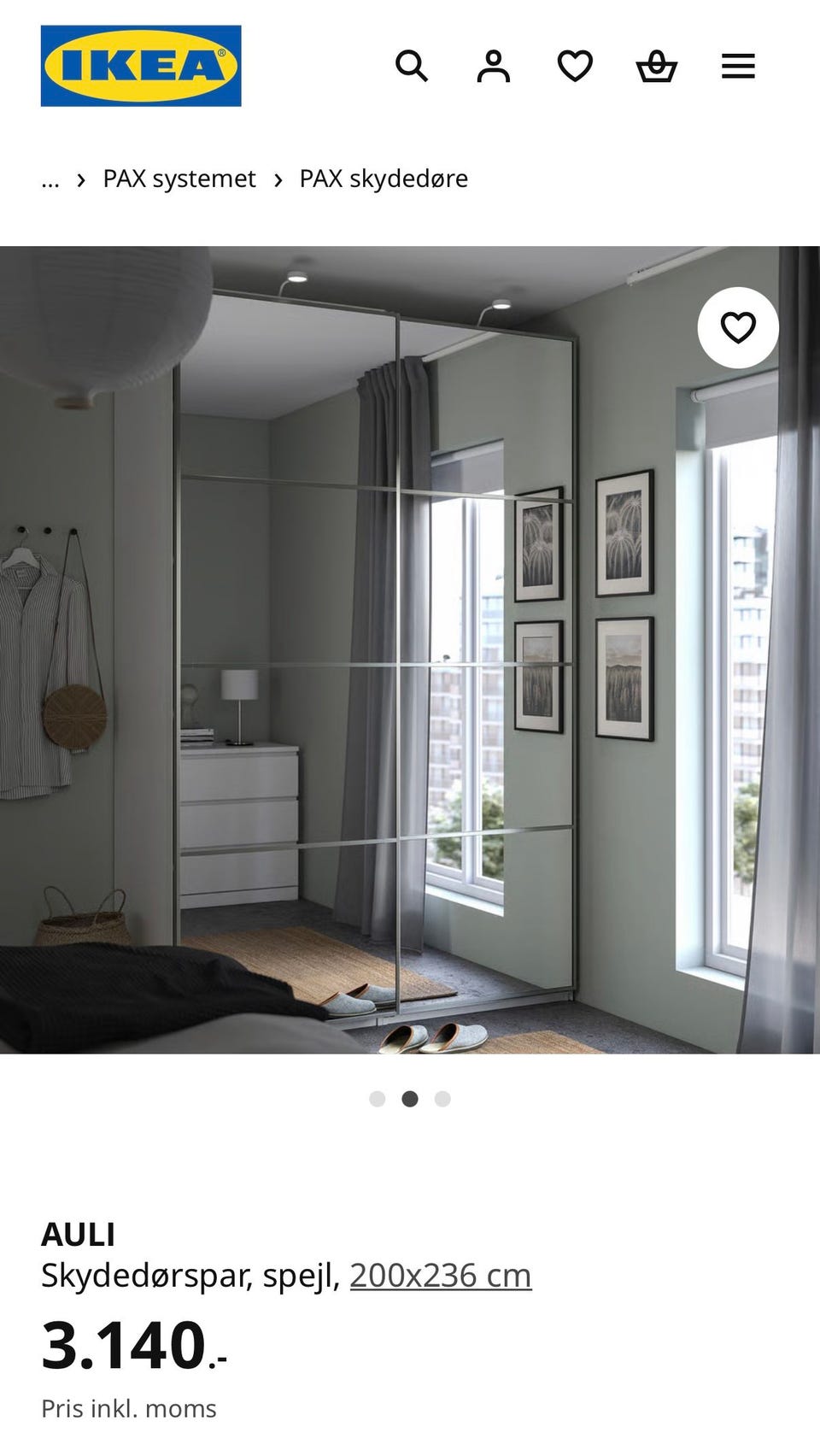Open the hamburger menu icon
Image resolution: width=820 pixels, height=1456 pixels.
click(737, 66)
